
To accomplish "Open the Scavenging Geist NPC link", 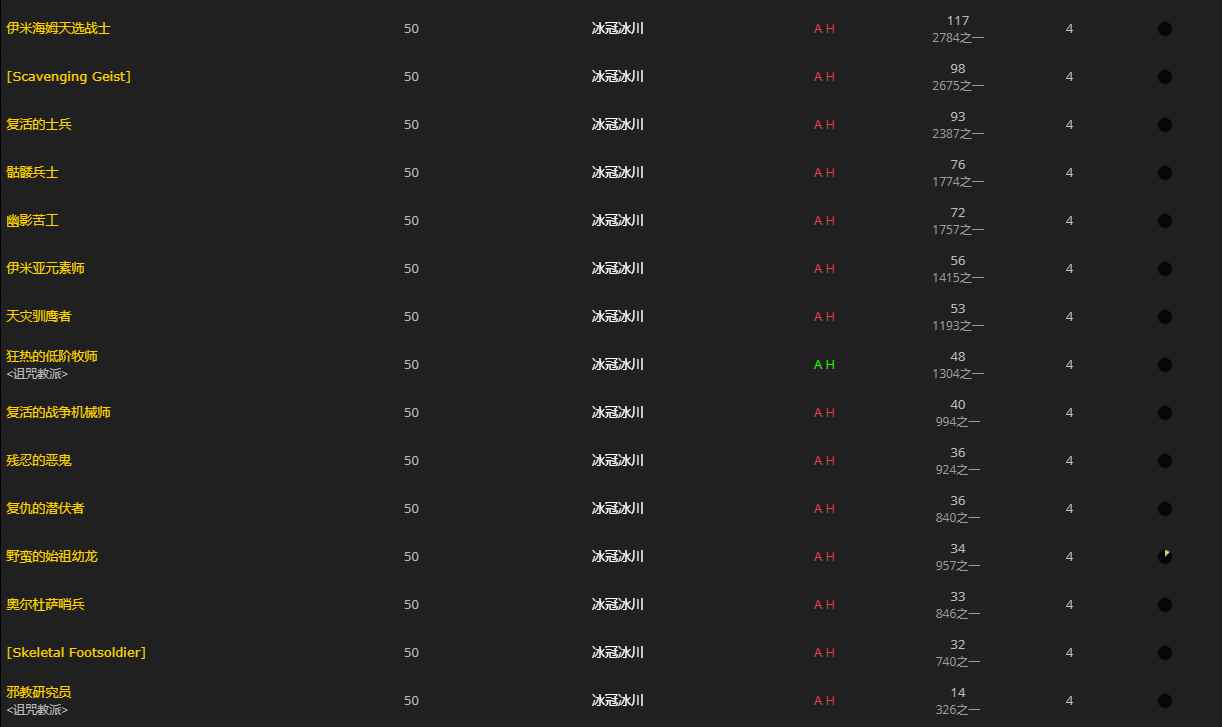I will pos(68,76).
